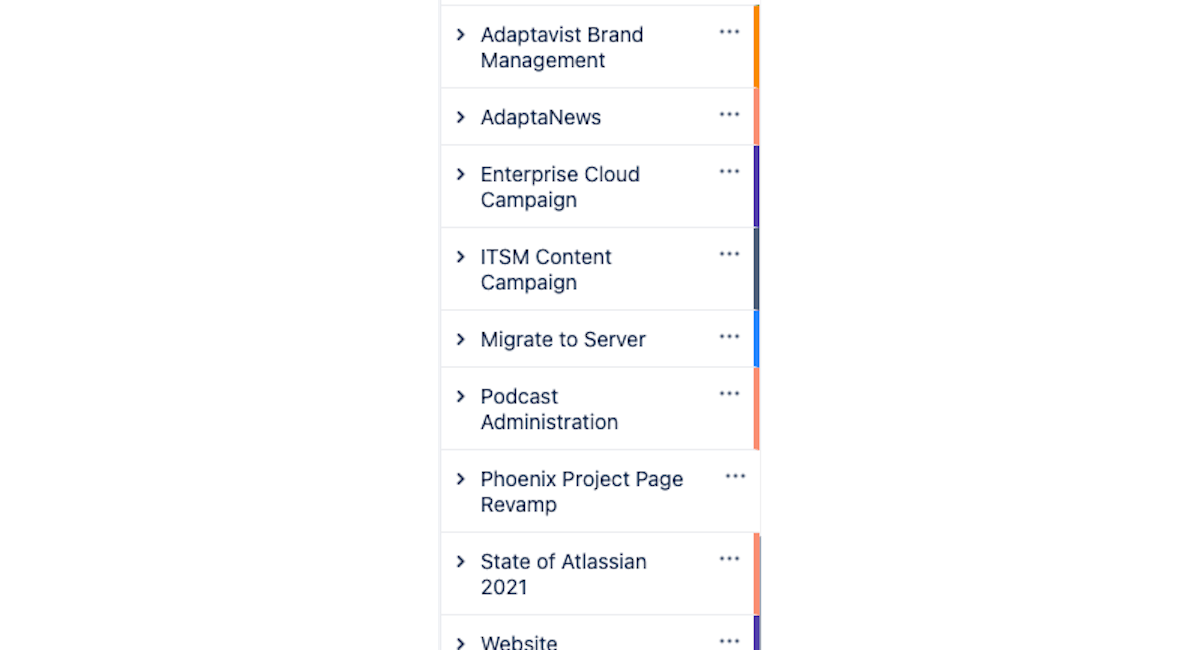Screen dimensions: 1199x650
Task: Show options for State of Atlassian 2021
Action: point(729,559)
